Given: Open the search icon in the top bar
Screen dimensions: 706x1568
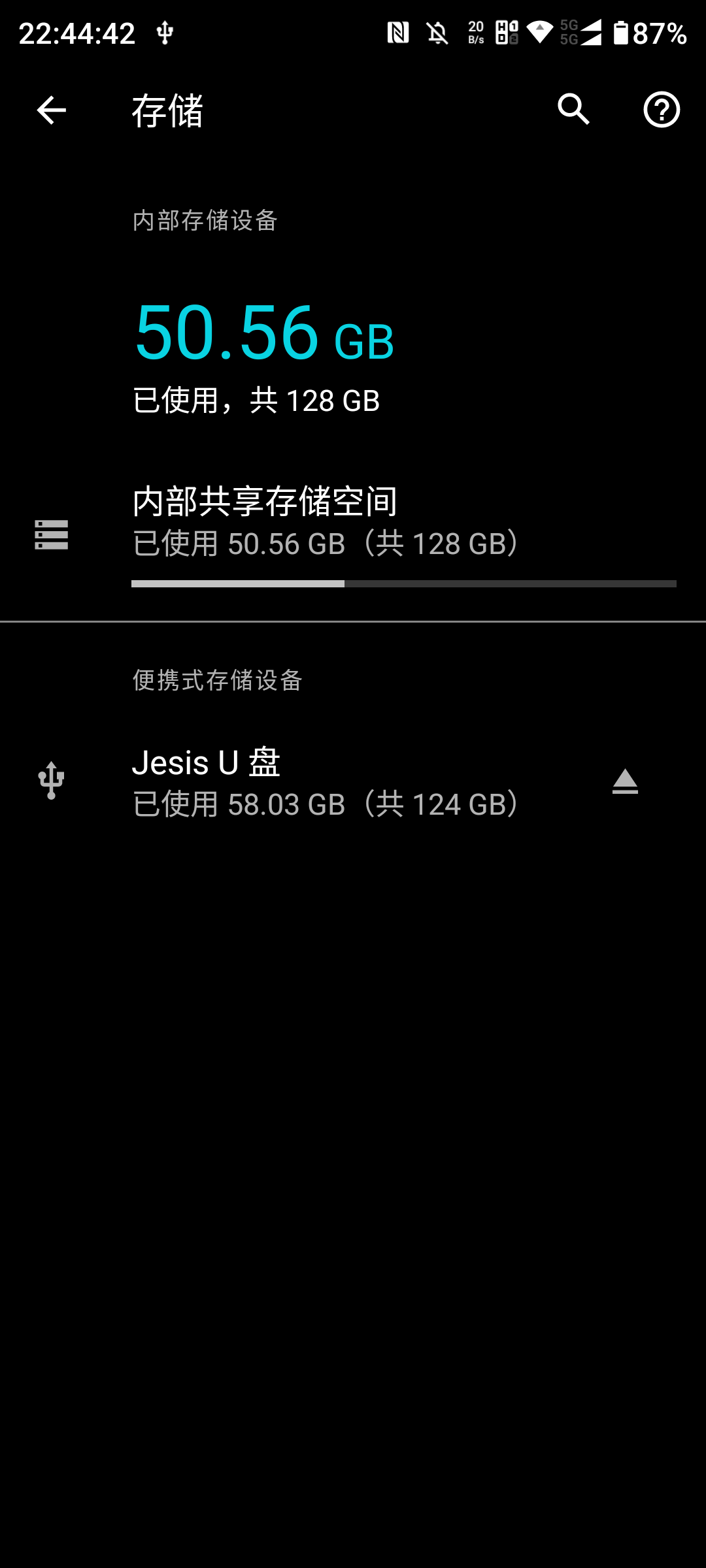Looking at the screenshot, I should coord(574,109).
